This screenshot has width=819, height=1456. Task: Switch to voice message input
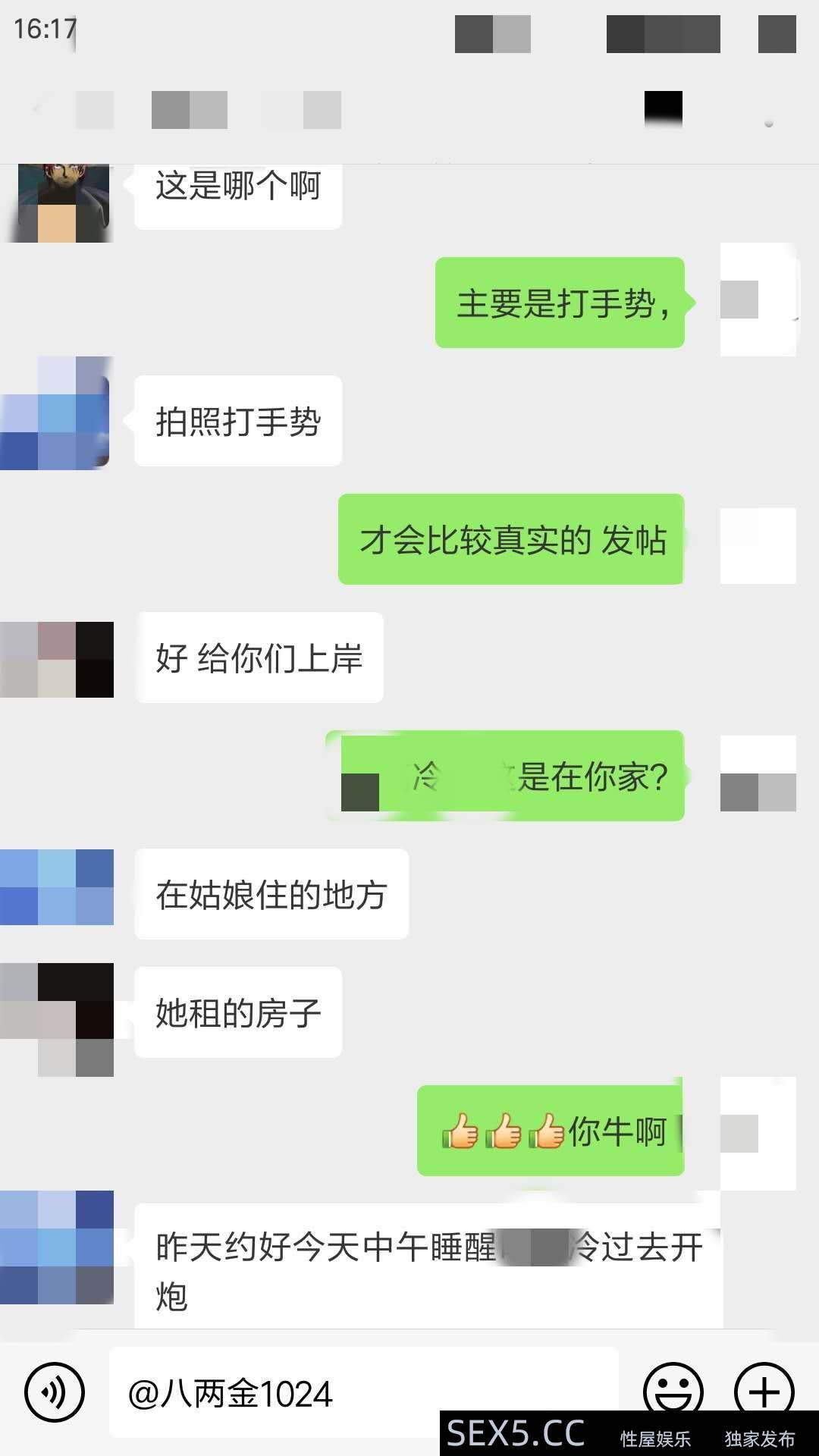point(55,1392)
